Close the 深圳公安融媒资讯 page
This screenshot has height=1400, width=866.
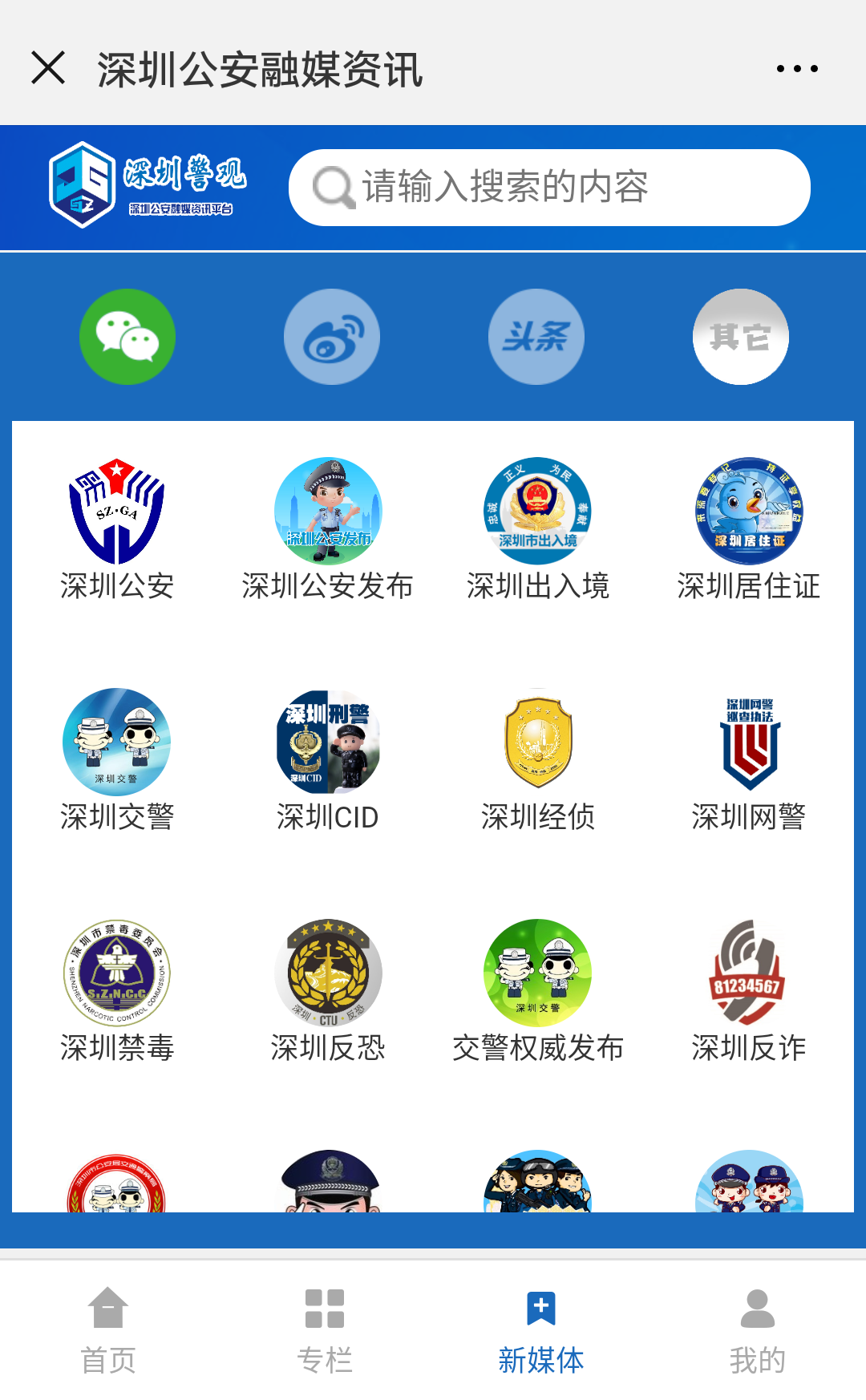point(48,68)
